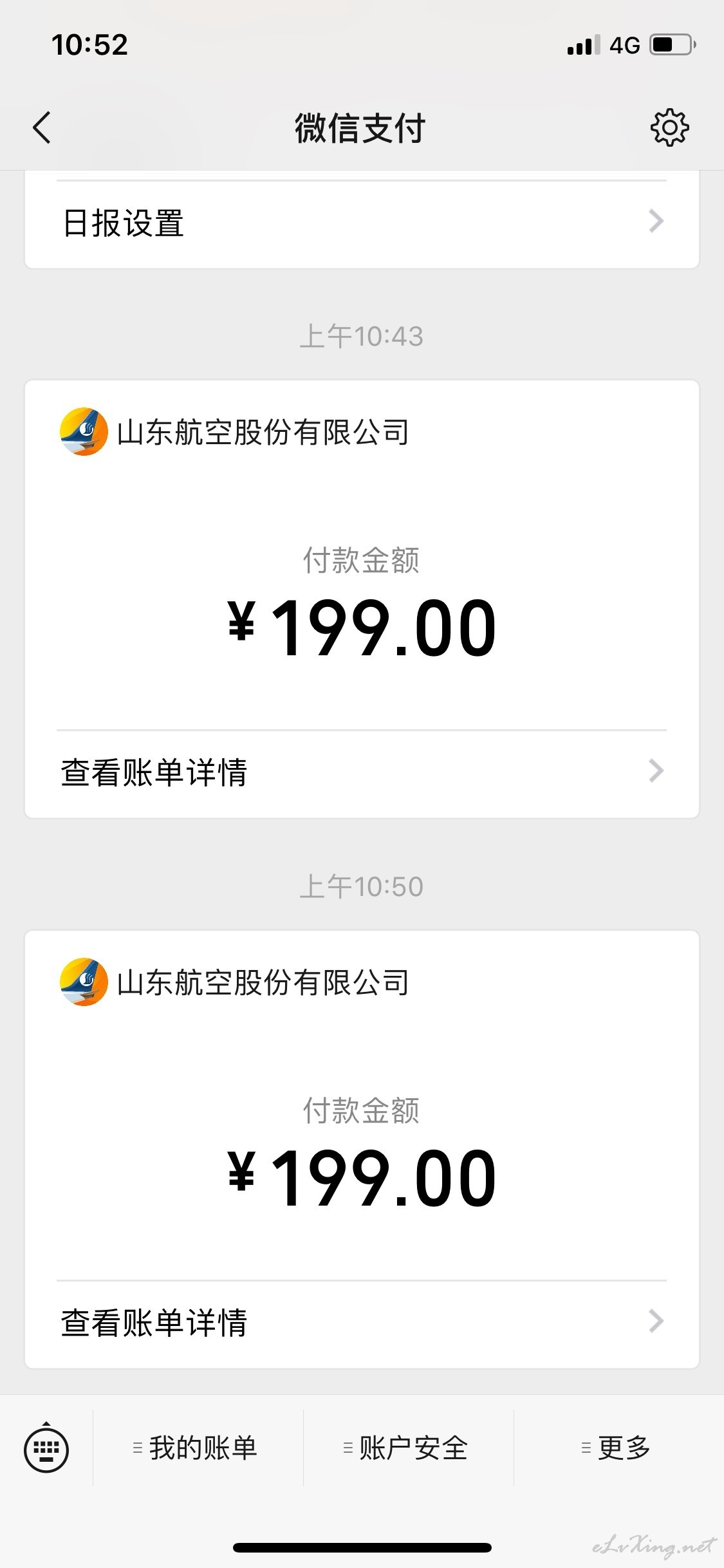
Task: Go back using the top-left arrow
Action: [x=42, y=127]
